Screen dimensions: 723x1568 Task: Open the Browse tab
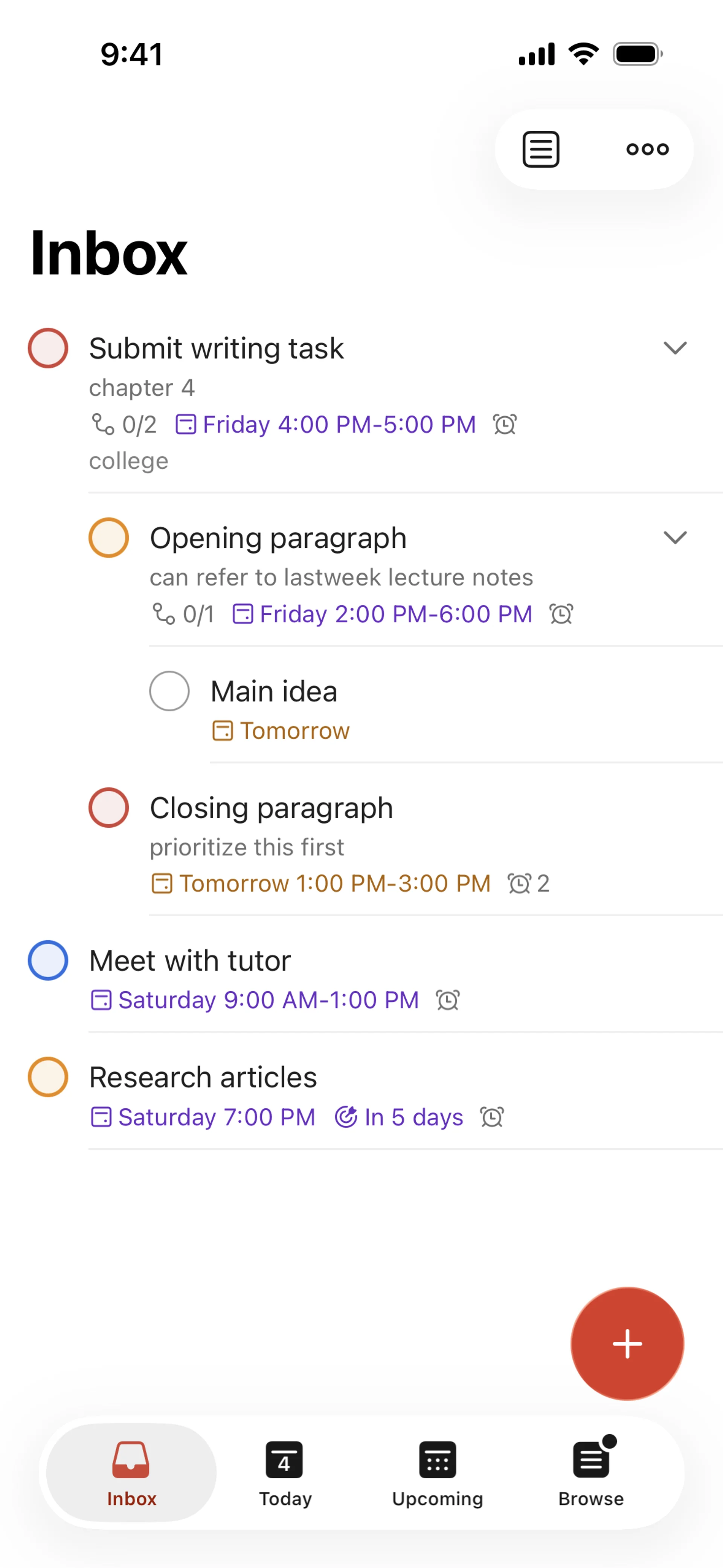591,1472
